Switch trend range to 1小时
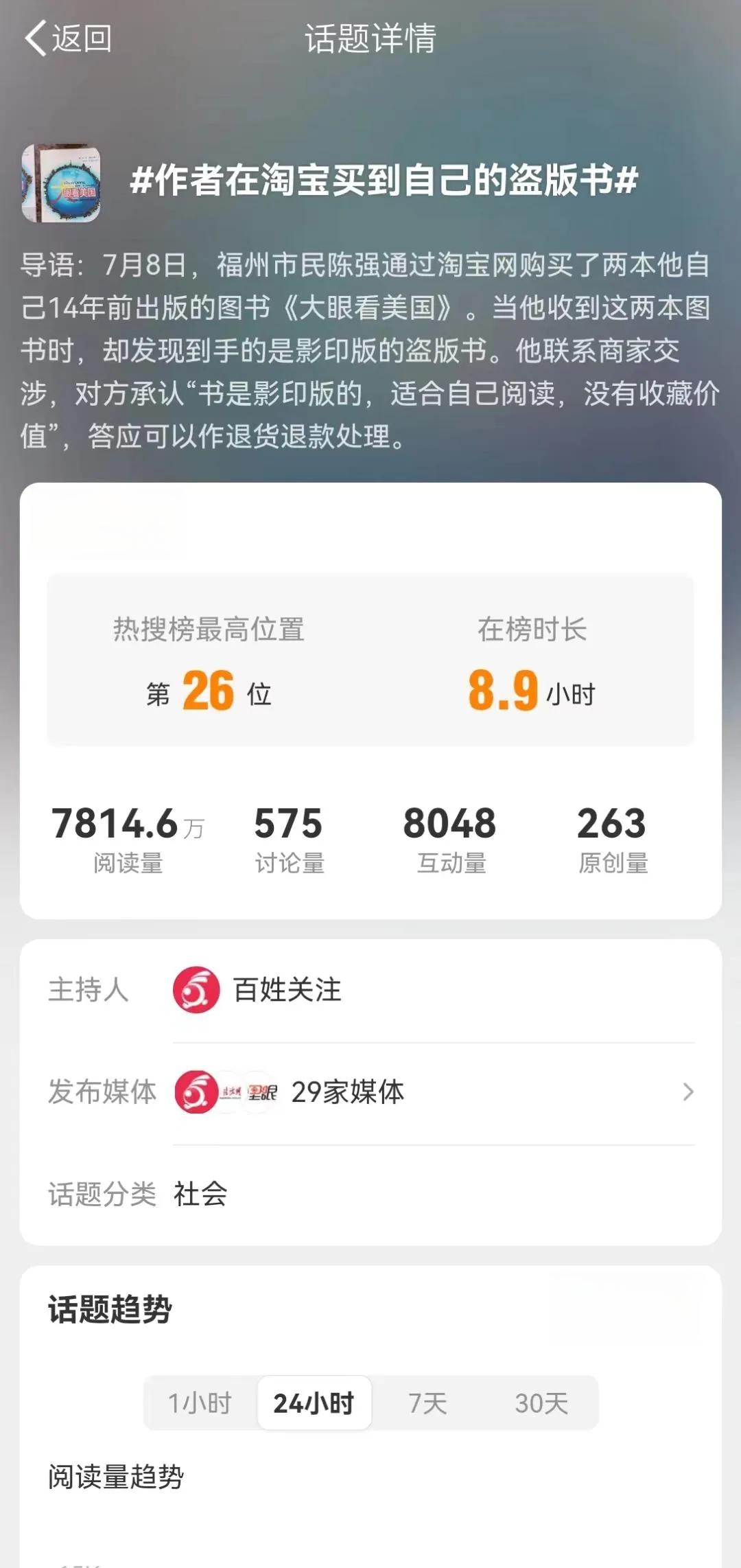Viewport: 741px width, 1568px height. [x=200, y=1403]
